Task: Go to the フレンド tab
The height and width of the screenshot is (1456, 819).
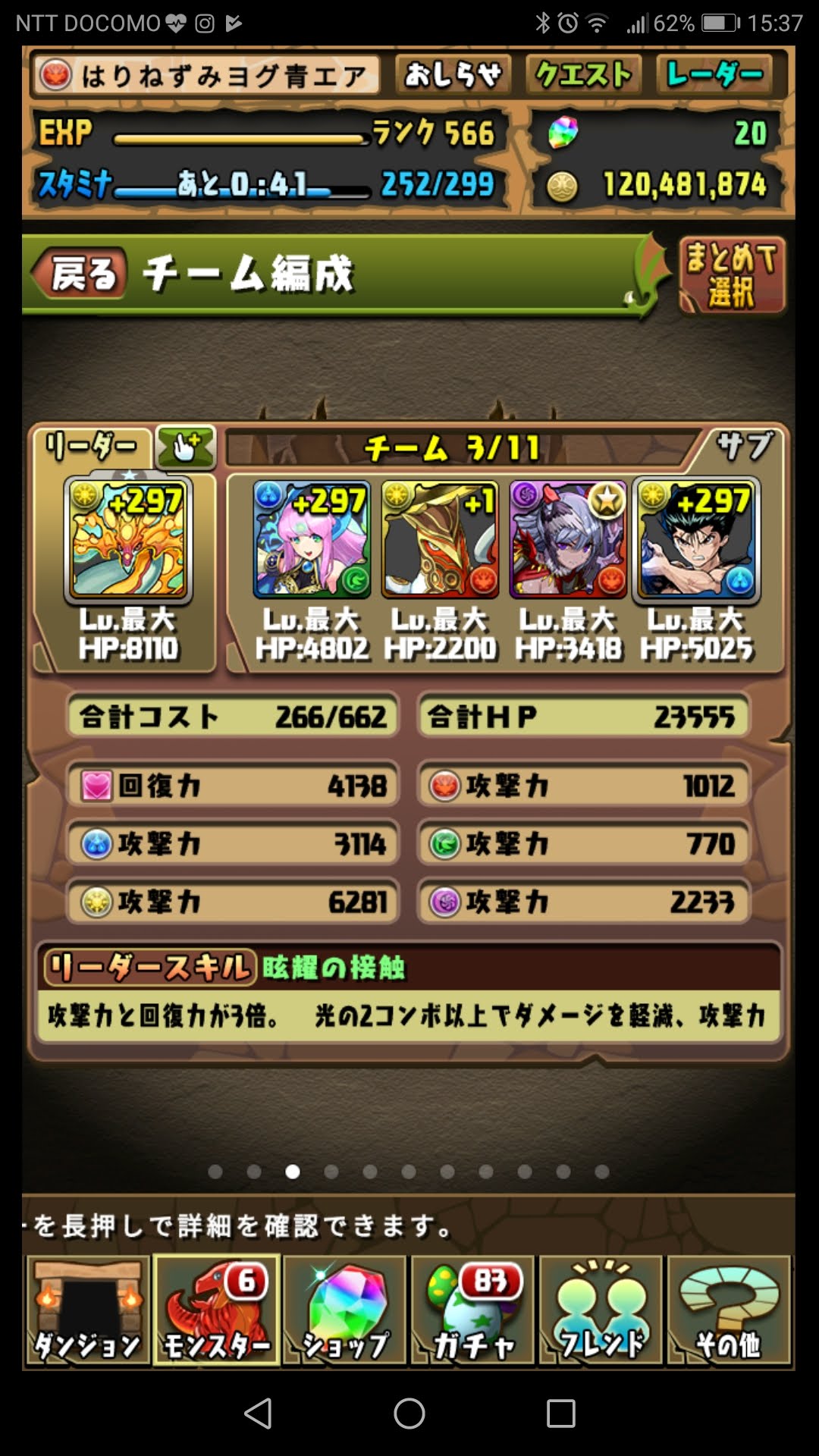Action: [x=601, y=1310]
